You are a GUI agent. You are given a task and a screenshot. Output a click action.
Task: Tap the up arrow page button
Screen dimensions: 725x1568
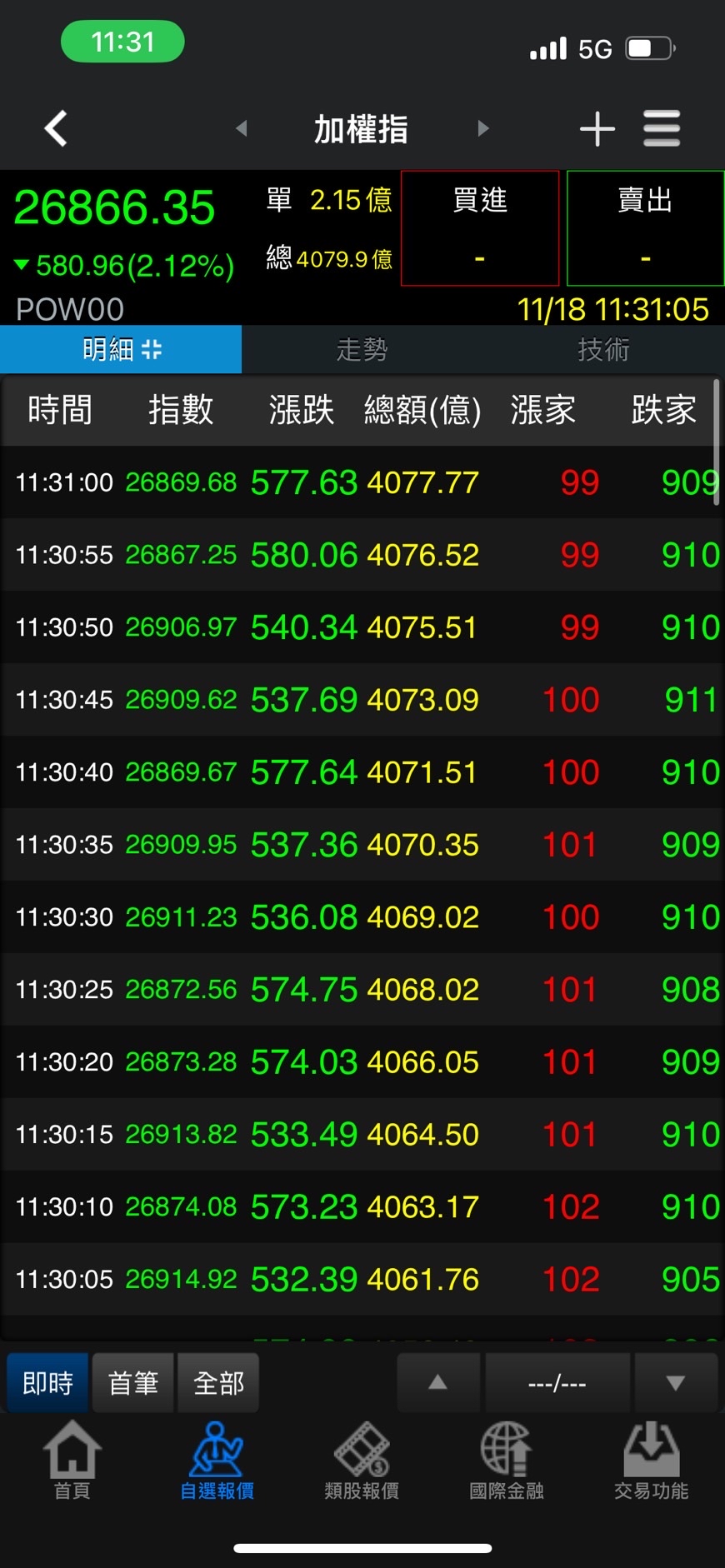coord(438,1383)
